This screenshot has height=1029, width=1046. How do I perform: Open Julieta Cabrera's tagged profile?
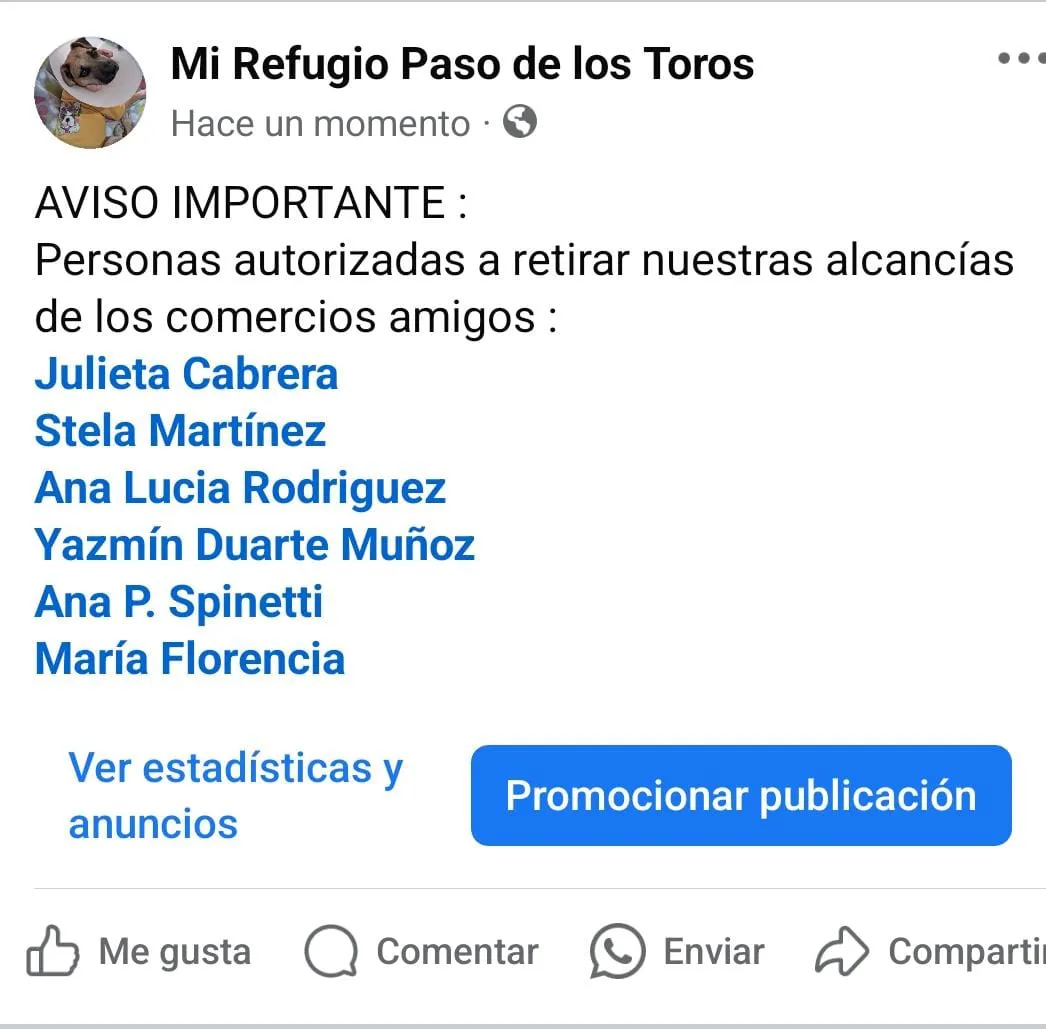pos(186,374)
